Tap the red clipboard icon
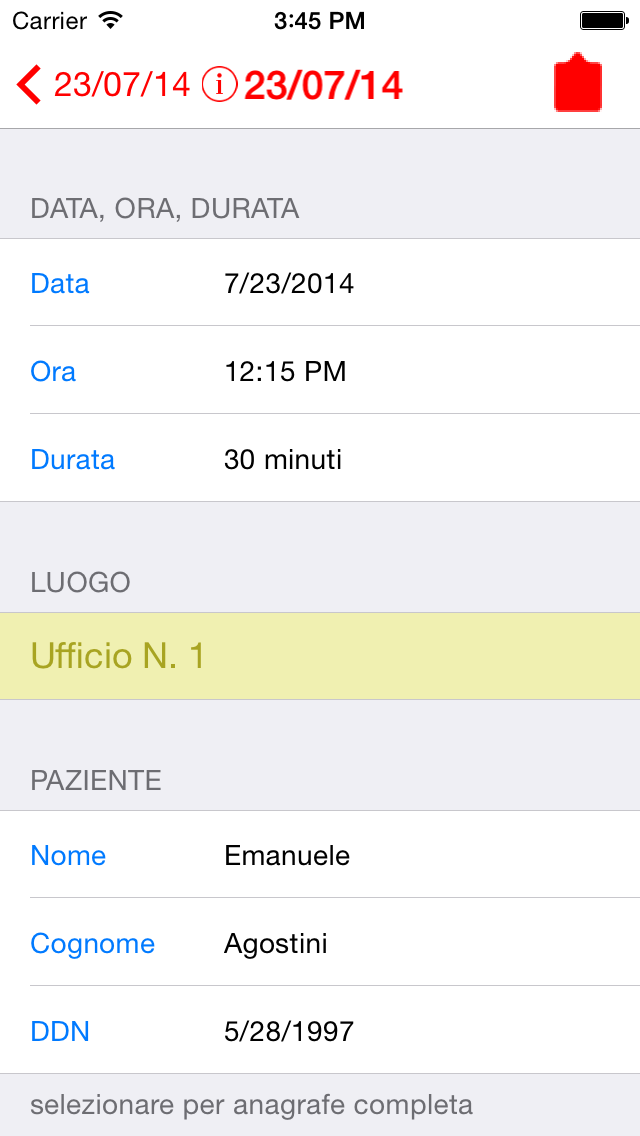Screen dimensions: 640x1136 578,82
